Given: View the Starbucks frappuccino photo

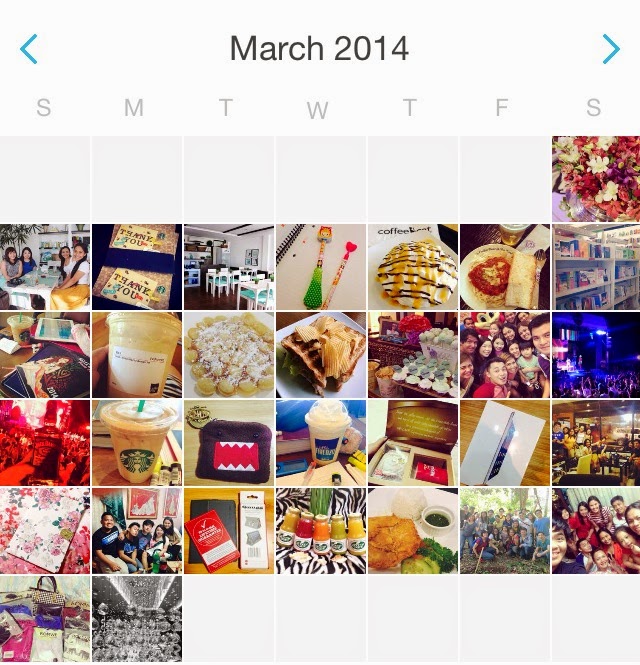Looking at the screenshot, I should 137,442.
